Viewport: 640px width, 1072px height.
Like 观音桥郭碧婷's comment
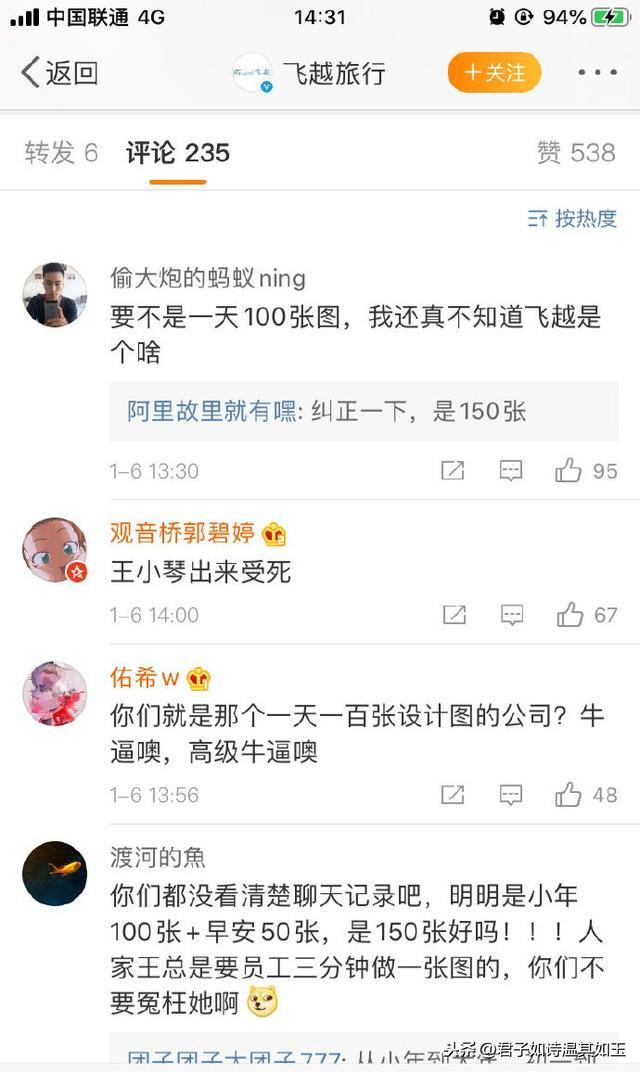click(587, 614)
